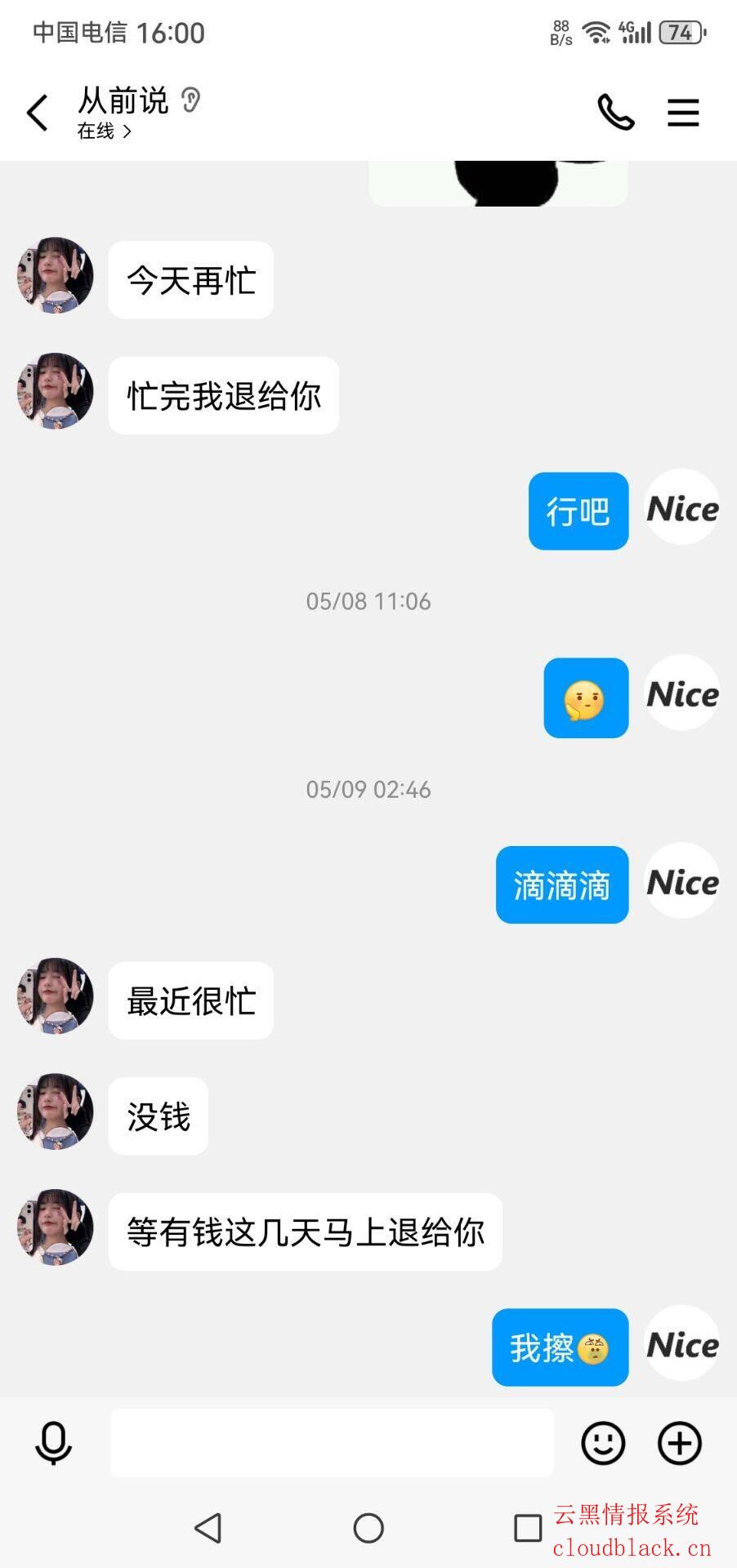The width and height of the screenshot is (737, 1568).
Task: Open the chat settings menu
Action: tap(683, 113)
